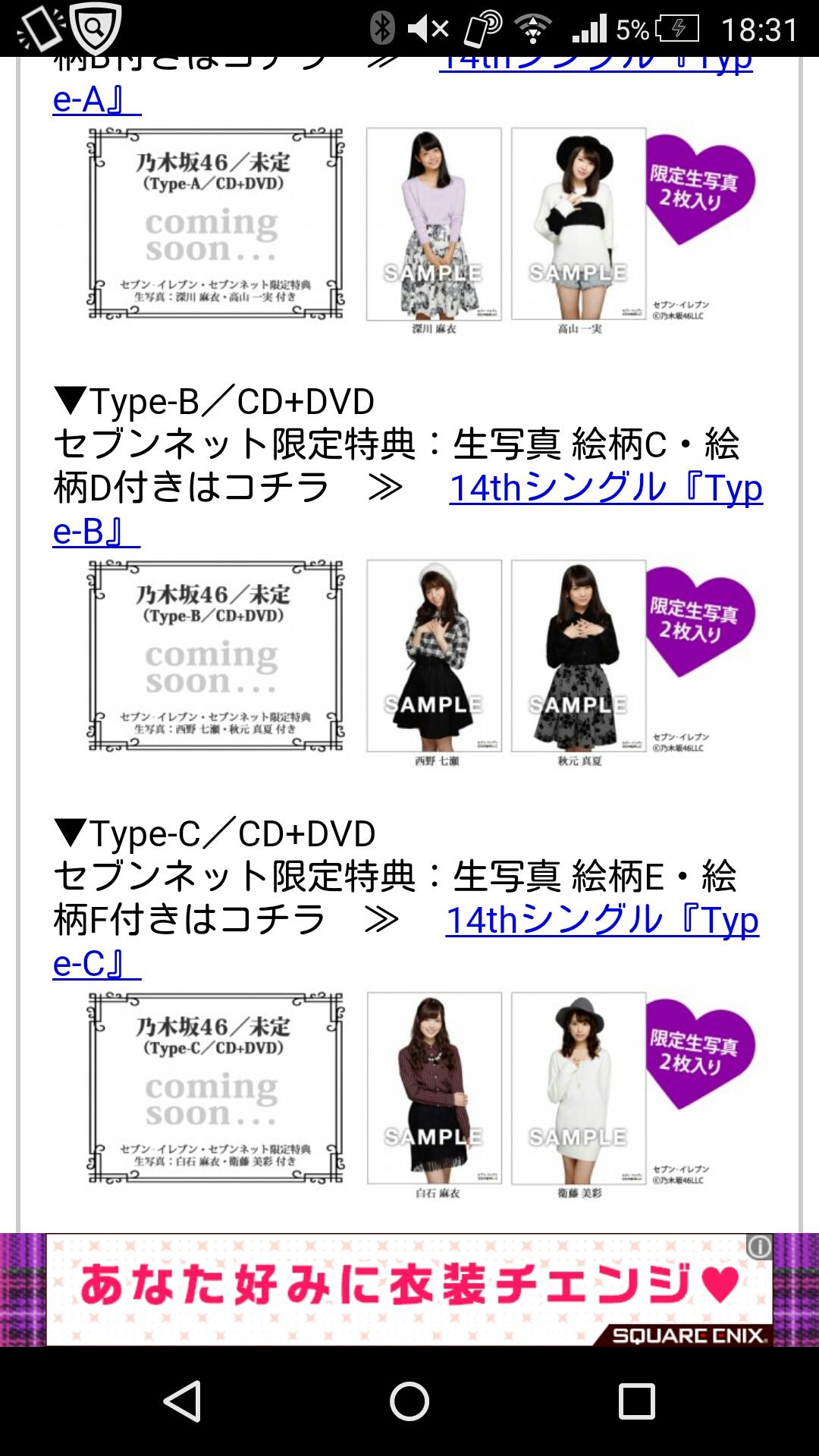Open the 14thシングル『Type-B』 link
819x1456 pixels.
[x=605, y=489]
